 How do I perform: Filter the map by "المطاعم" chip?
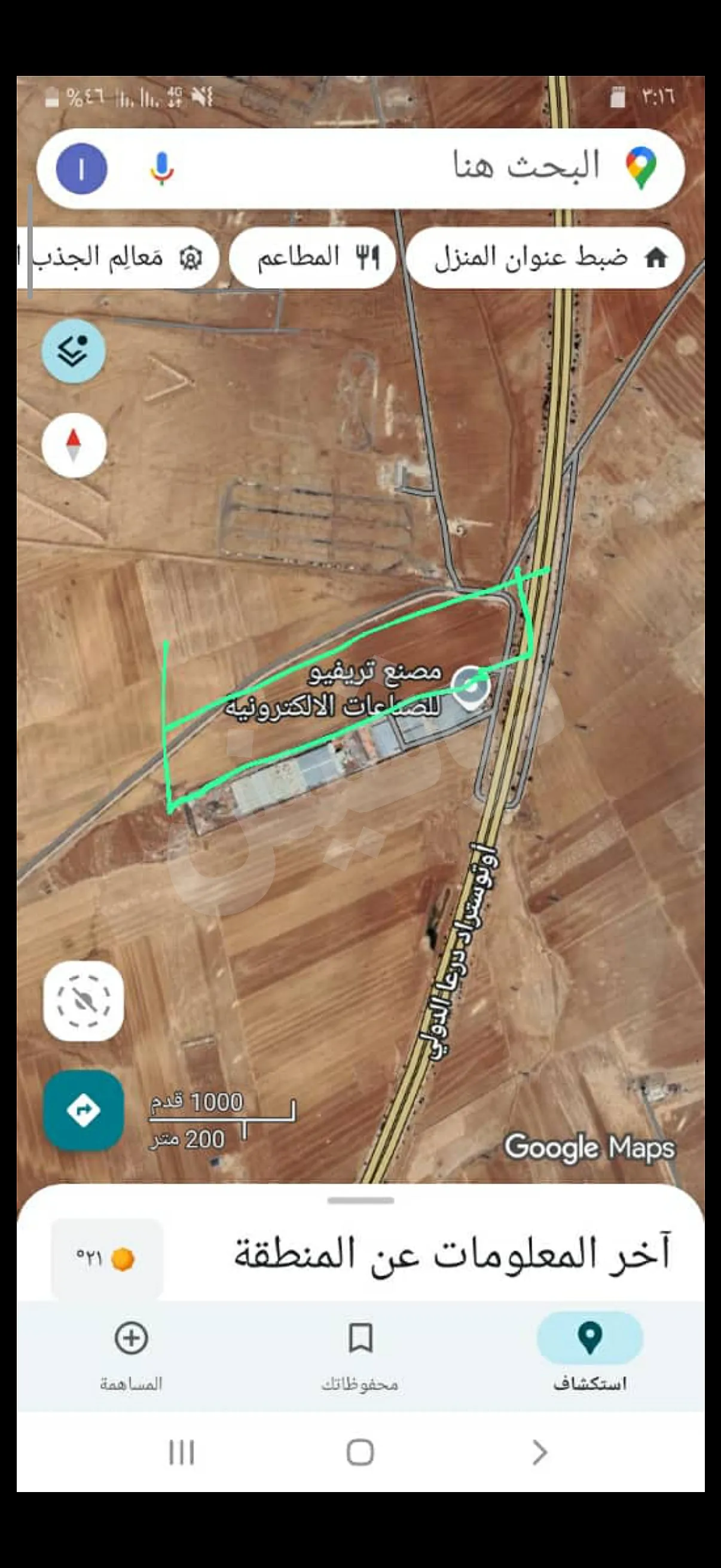(313, 258)
